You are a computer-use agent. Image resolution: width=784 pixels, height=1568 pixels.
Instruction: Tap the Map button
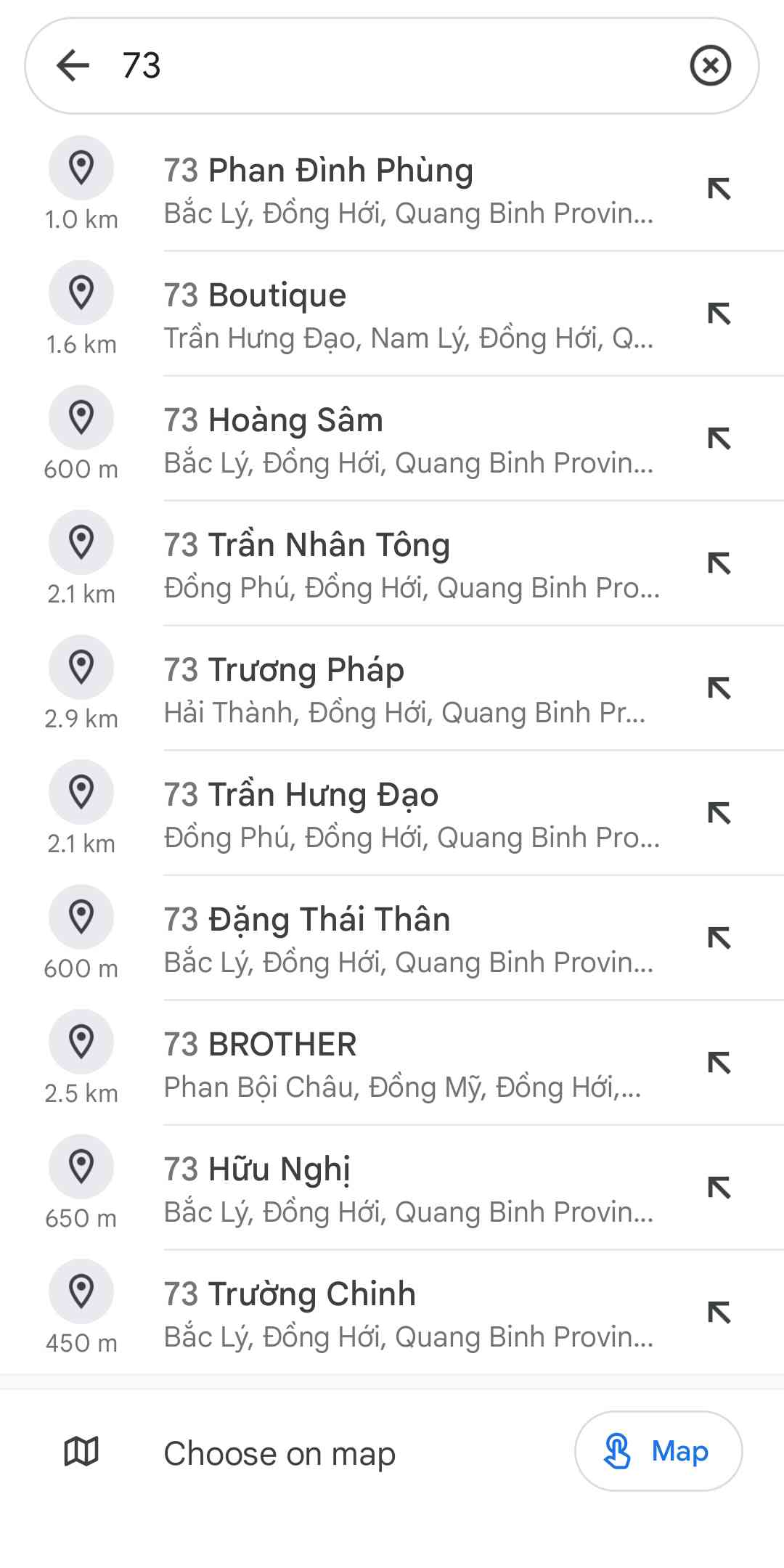[x=658, y=1451]
